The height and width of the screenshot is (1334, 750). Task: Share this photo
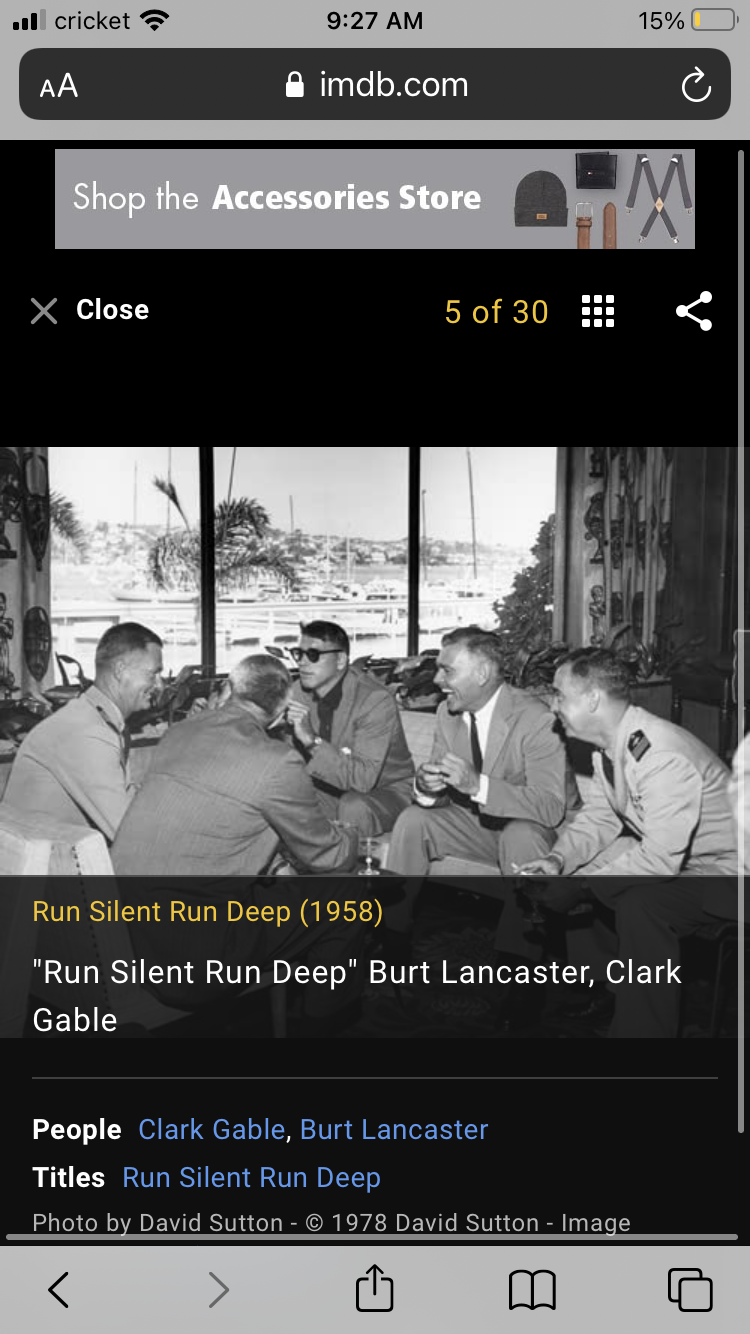(x=694, y=311)
